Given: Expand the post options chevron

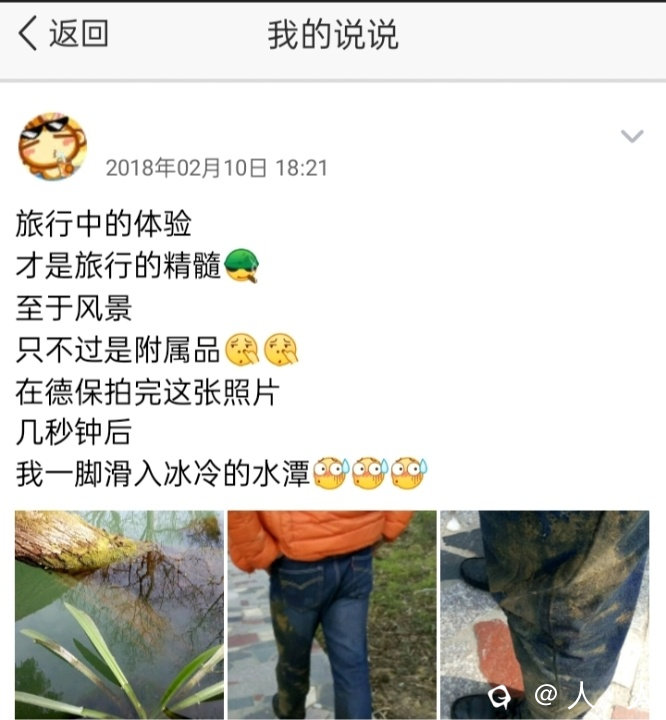Looking at the screenshot, I should coord(631,137).
